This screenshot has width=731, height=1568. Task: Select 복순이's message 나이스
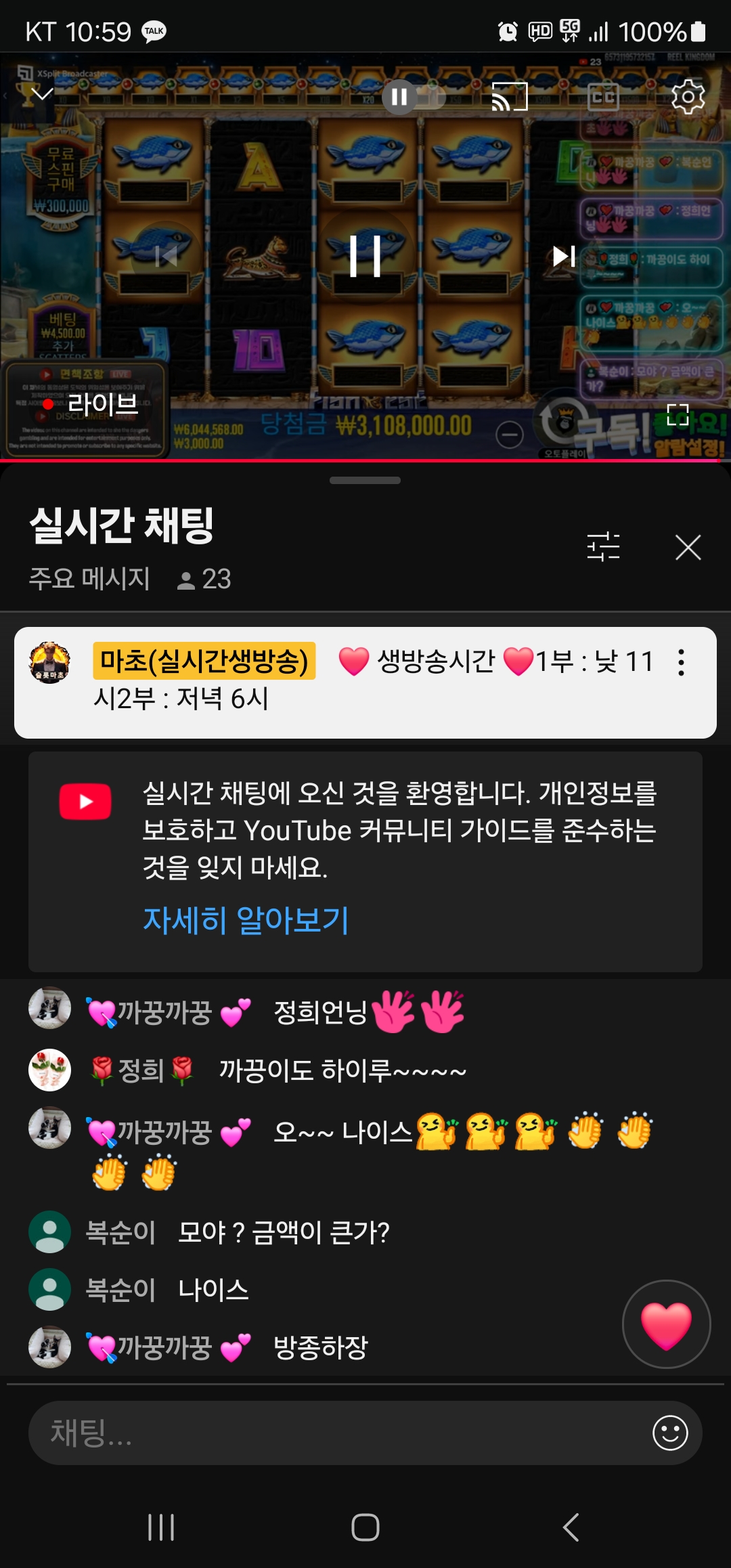pos(213,1290)
